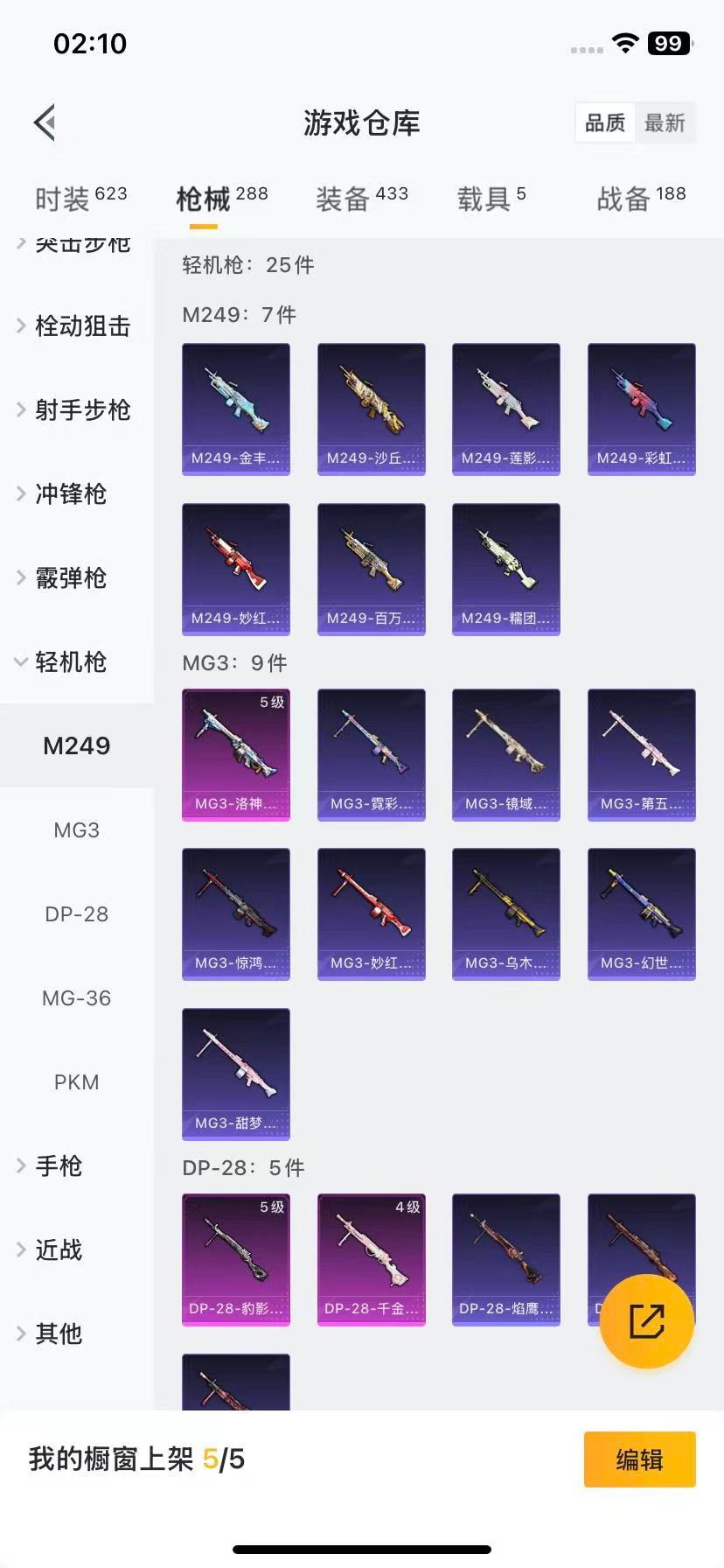Tap the back arrow at top left

click(45, 122)
